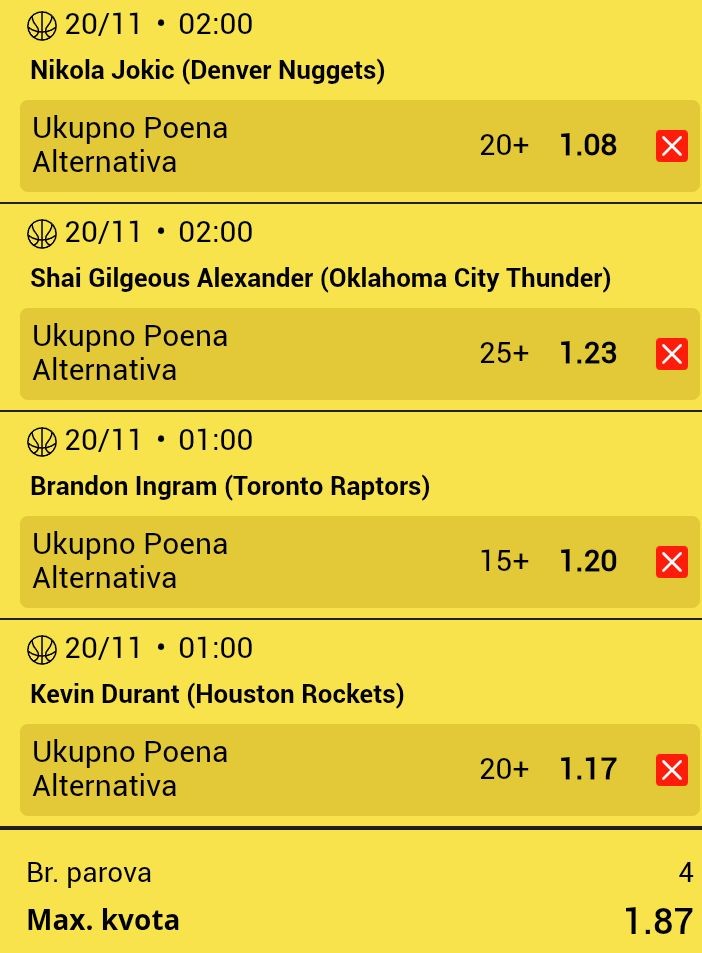Open Brandon Ingram 15+ points selection

[x=330, y=562]
